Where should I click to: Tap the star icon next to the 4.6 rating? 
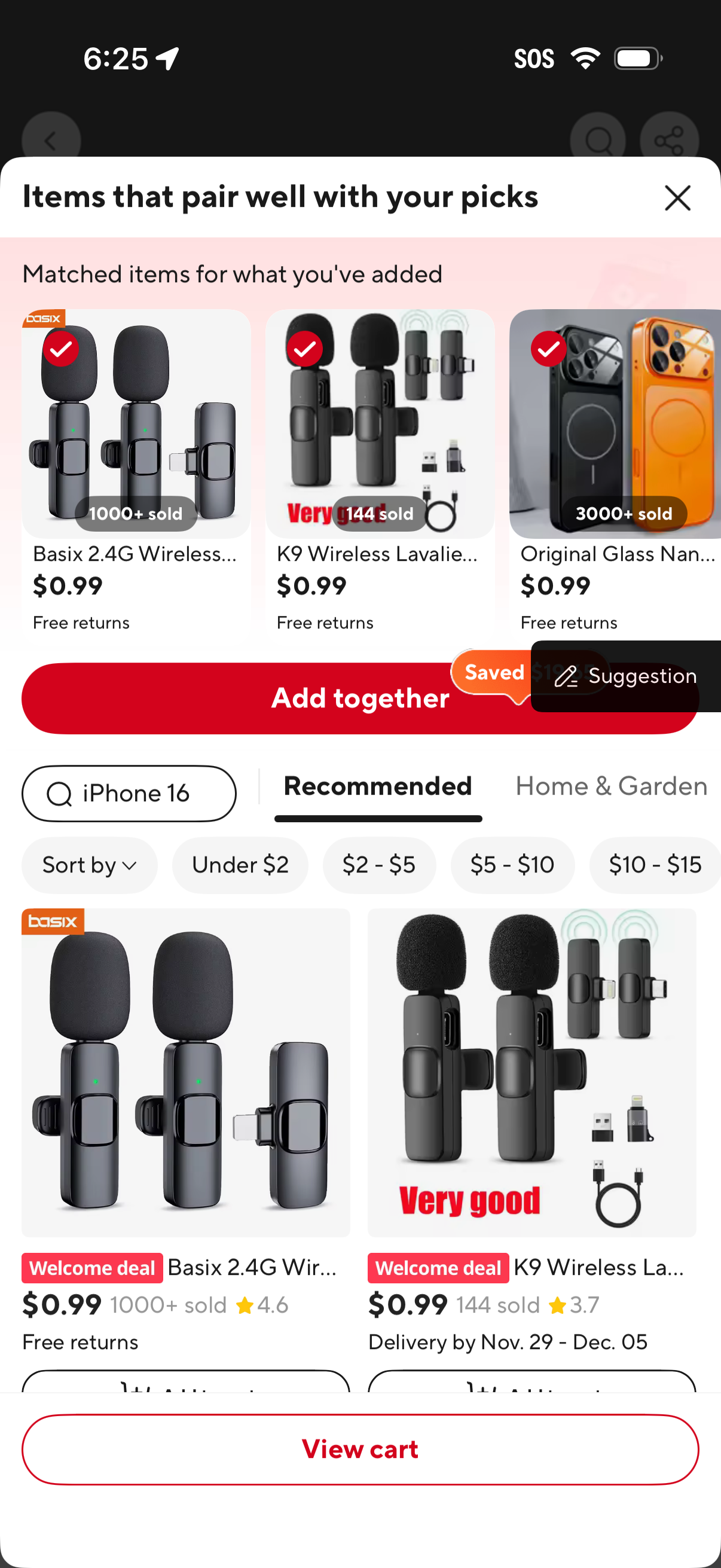(245, 1304)
